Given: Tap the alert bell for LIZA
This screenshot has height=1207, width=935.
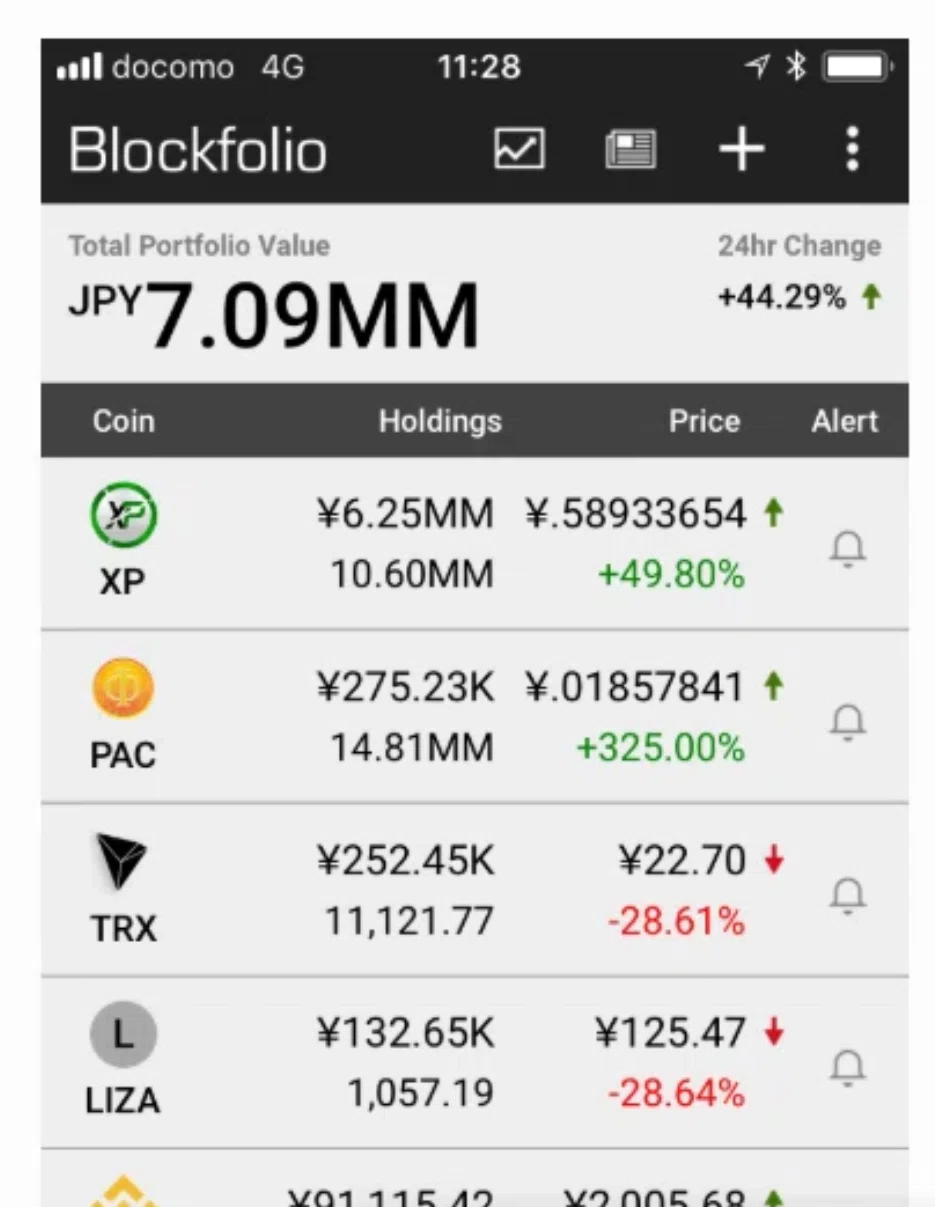Looking at the screenshot, I should (x=848, y=1068).
